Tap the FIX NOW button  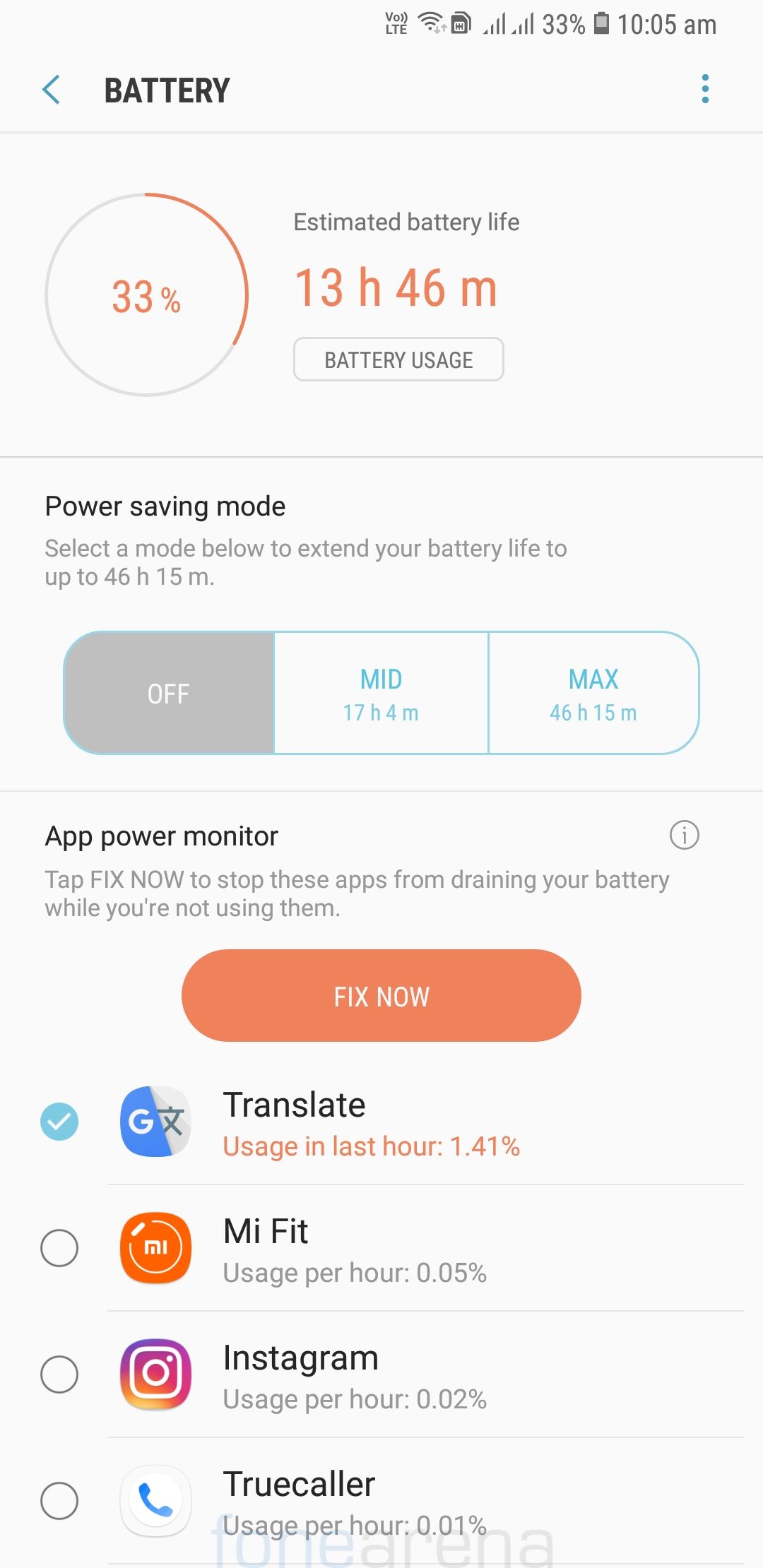pos(381,996)
